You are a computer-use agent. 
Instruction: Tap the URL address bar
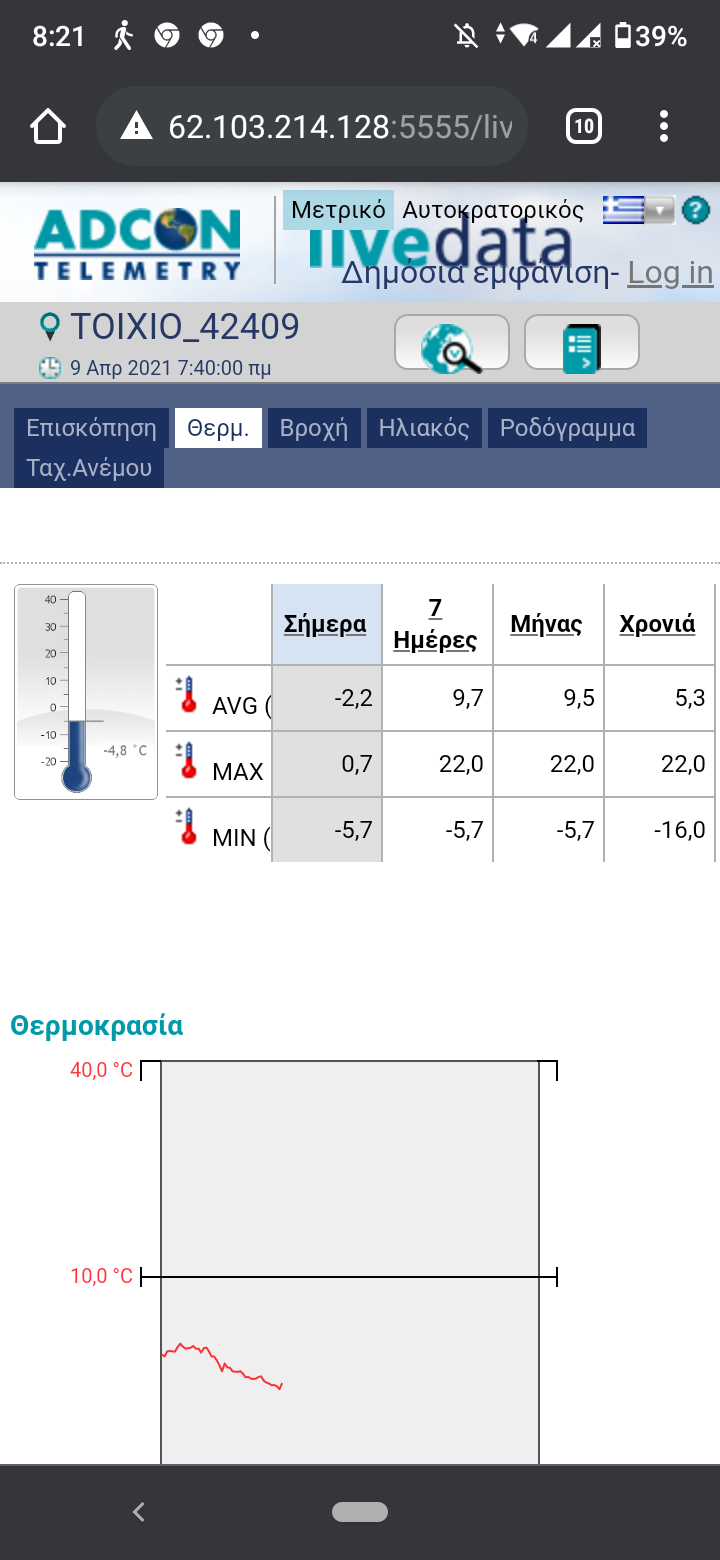(x=312, y=127)
